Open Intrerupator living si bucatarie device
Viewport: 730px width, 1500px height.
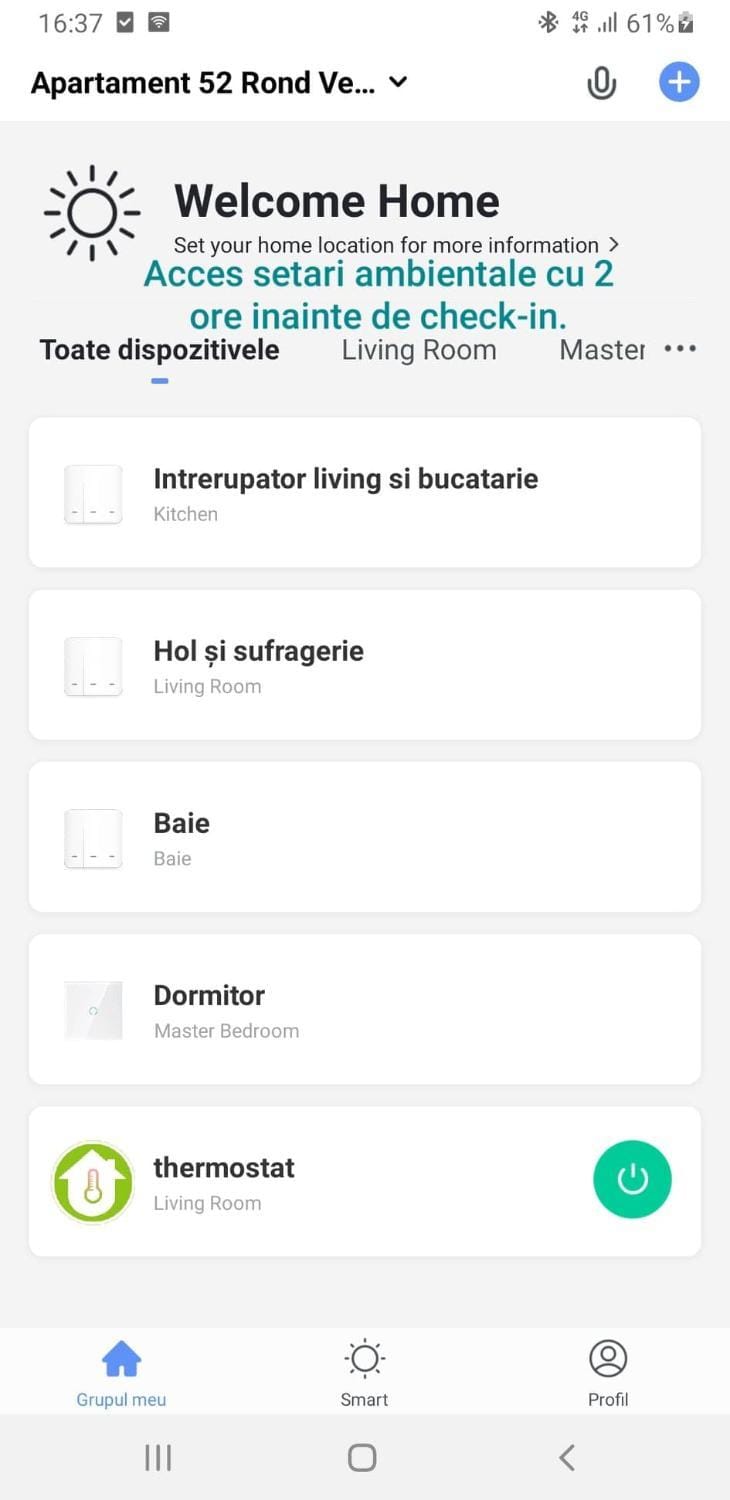click(365, 493)
